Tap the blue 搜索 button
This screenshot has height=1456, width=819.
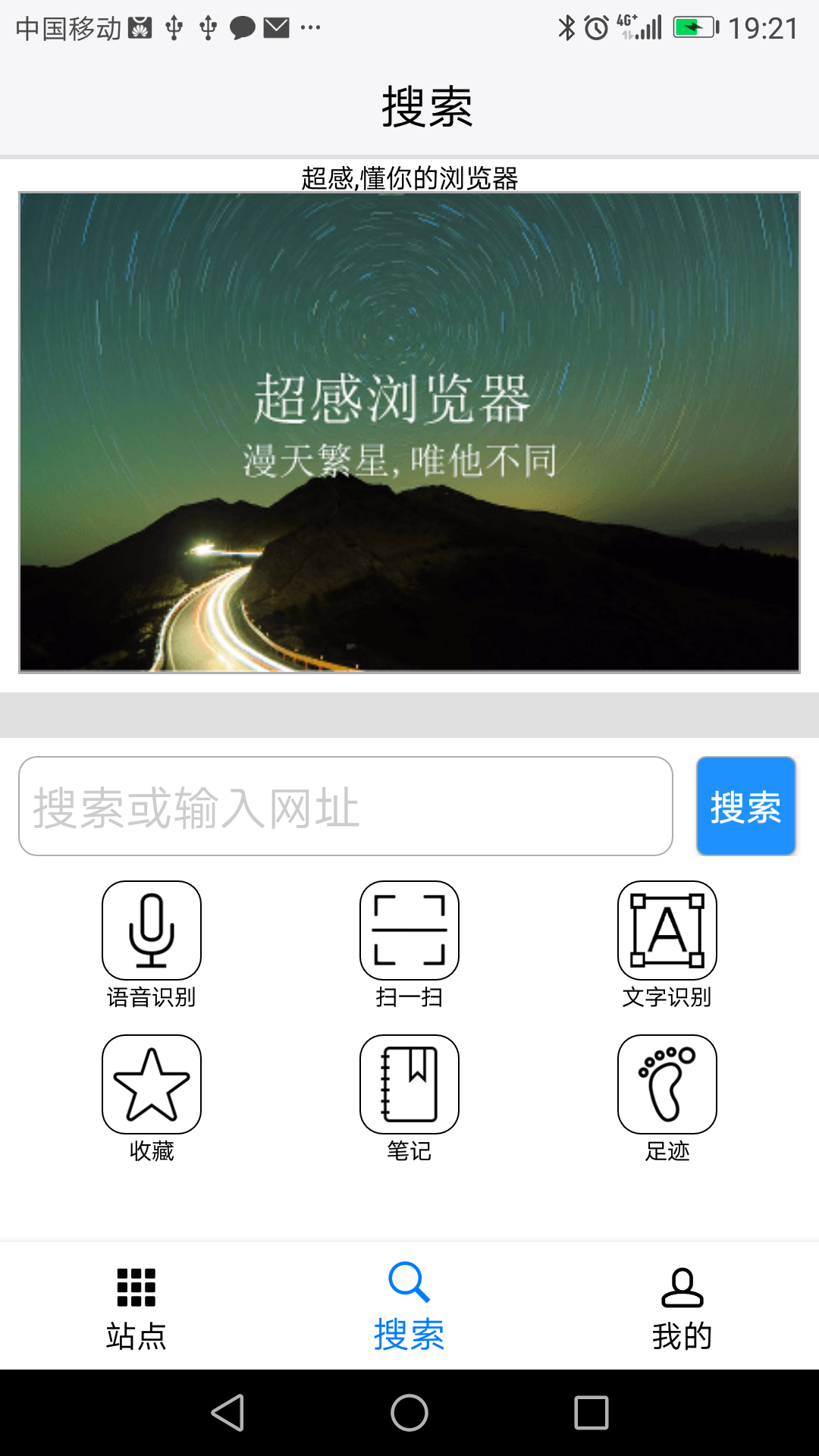tap(745, 806)
